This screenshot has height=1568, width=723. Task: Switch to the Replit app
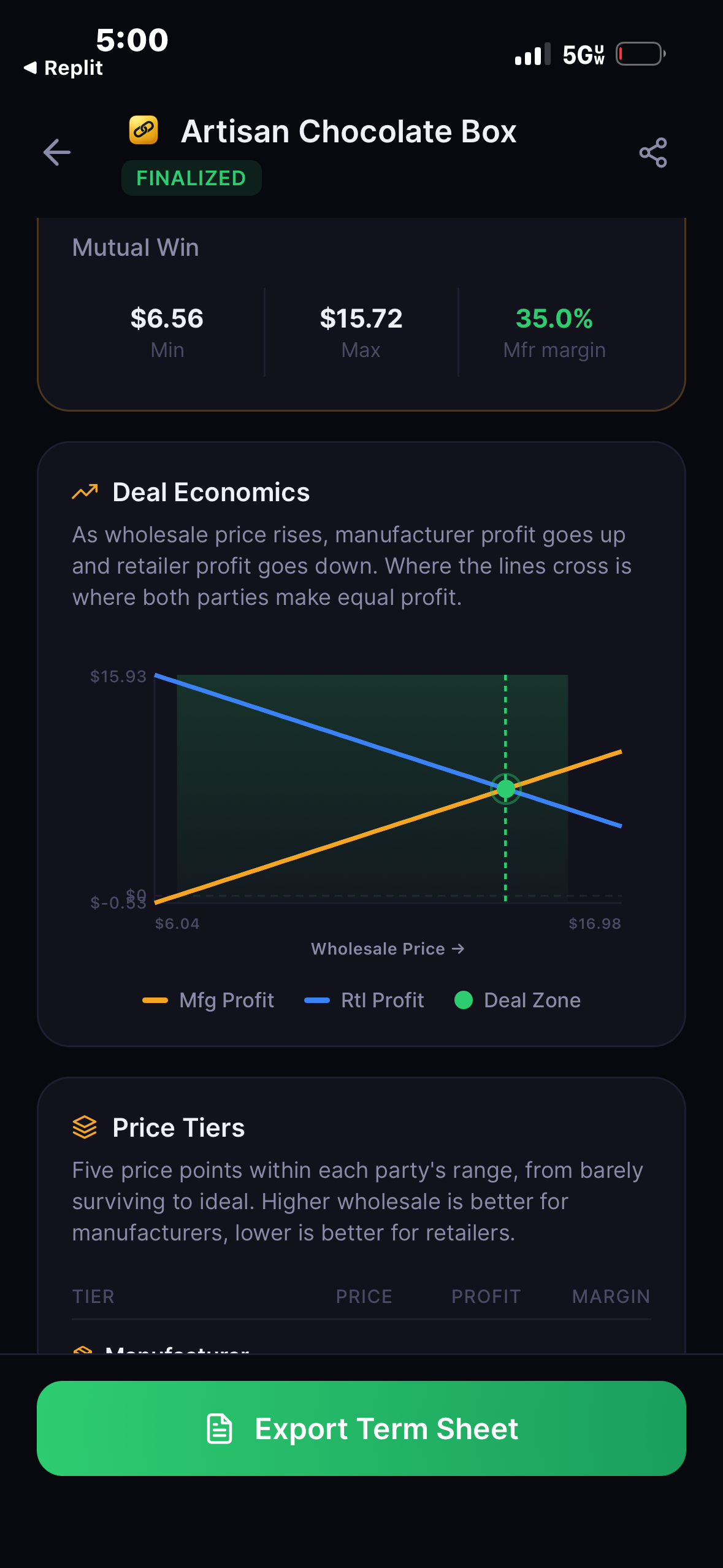[63, 67]
